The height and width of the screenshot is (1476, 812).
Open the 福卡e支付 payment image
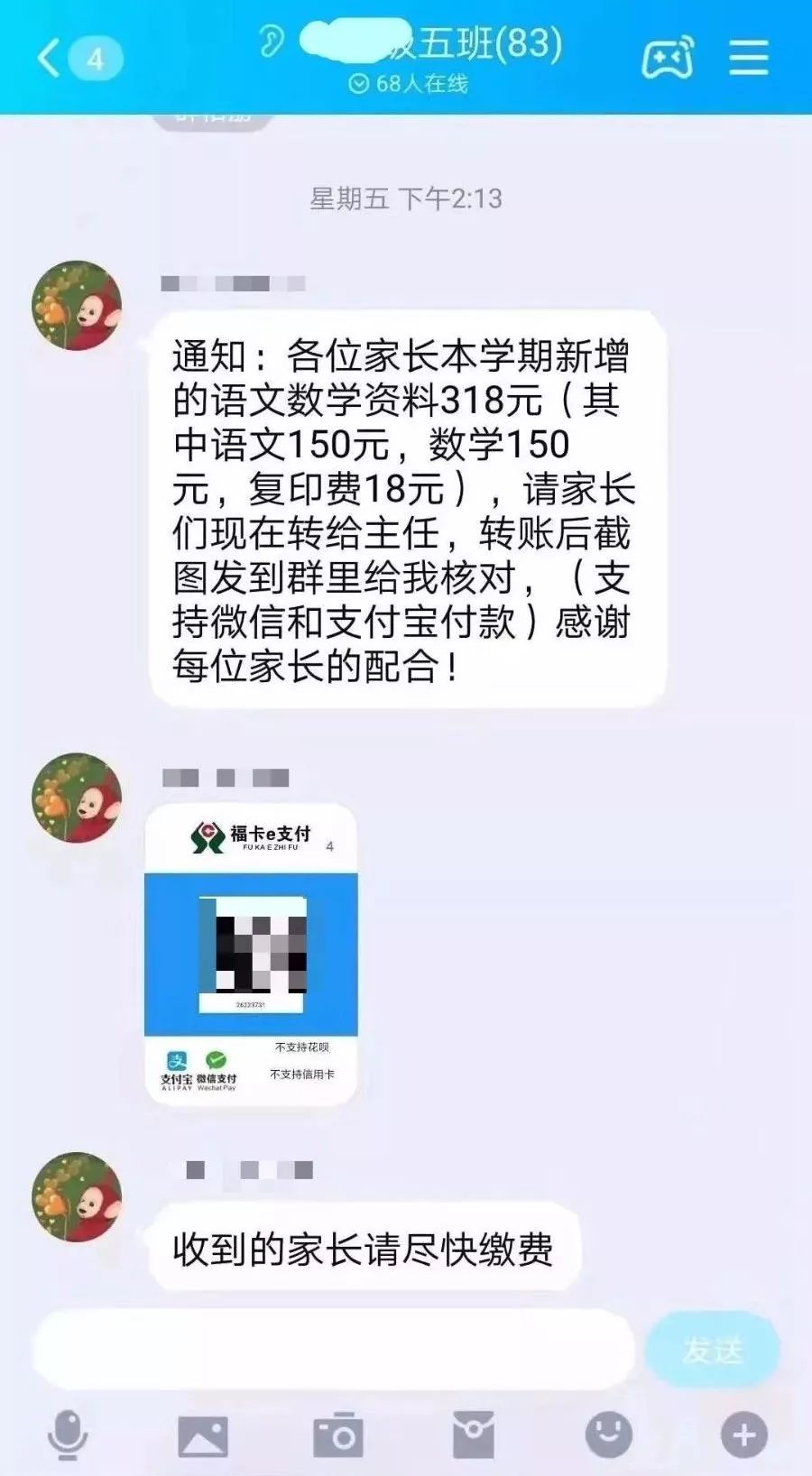tap(251, 954)
